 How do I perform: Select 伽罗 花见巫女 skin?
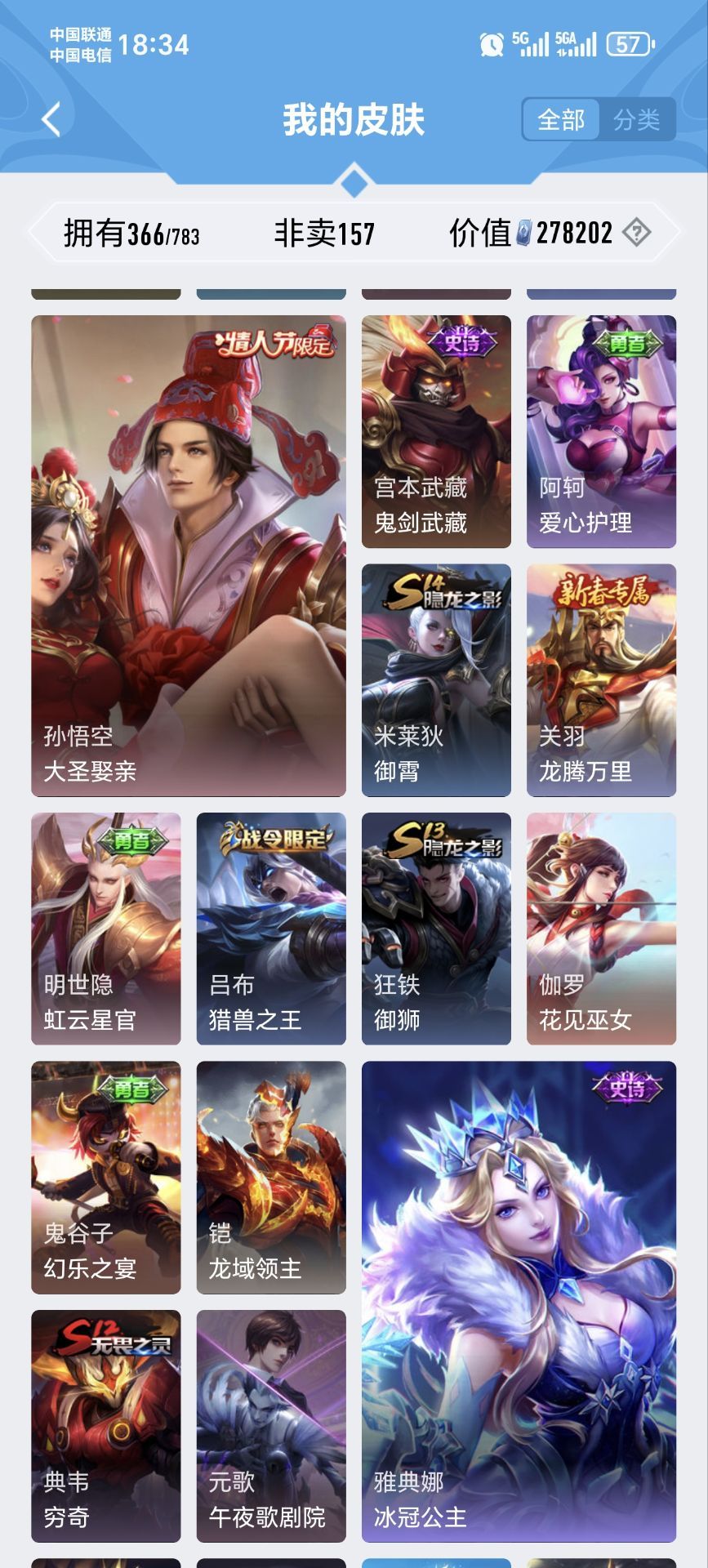pos(601,929)
